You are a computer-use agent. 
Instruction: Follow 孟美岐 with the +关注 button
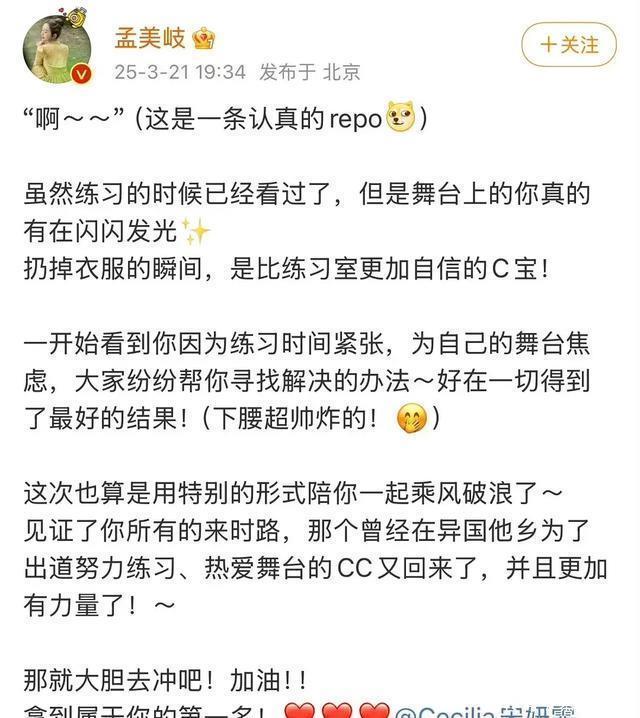[569, 45]
